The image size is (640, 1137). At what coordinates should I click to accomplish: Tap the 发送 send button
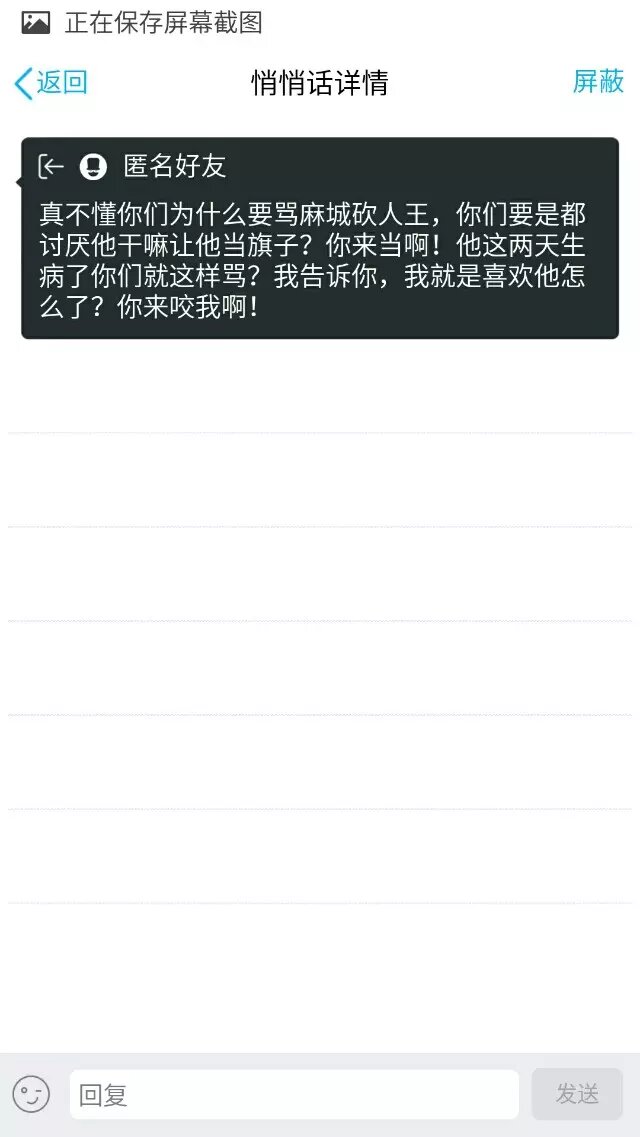click(577, 1094)
